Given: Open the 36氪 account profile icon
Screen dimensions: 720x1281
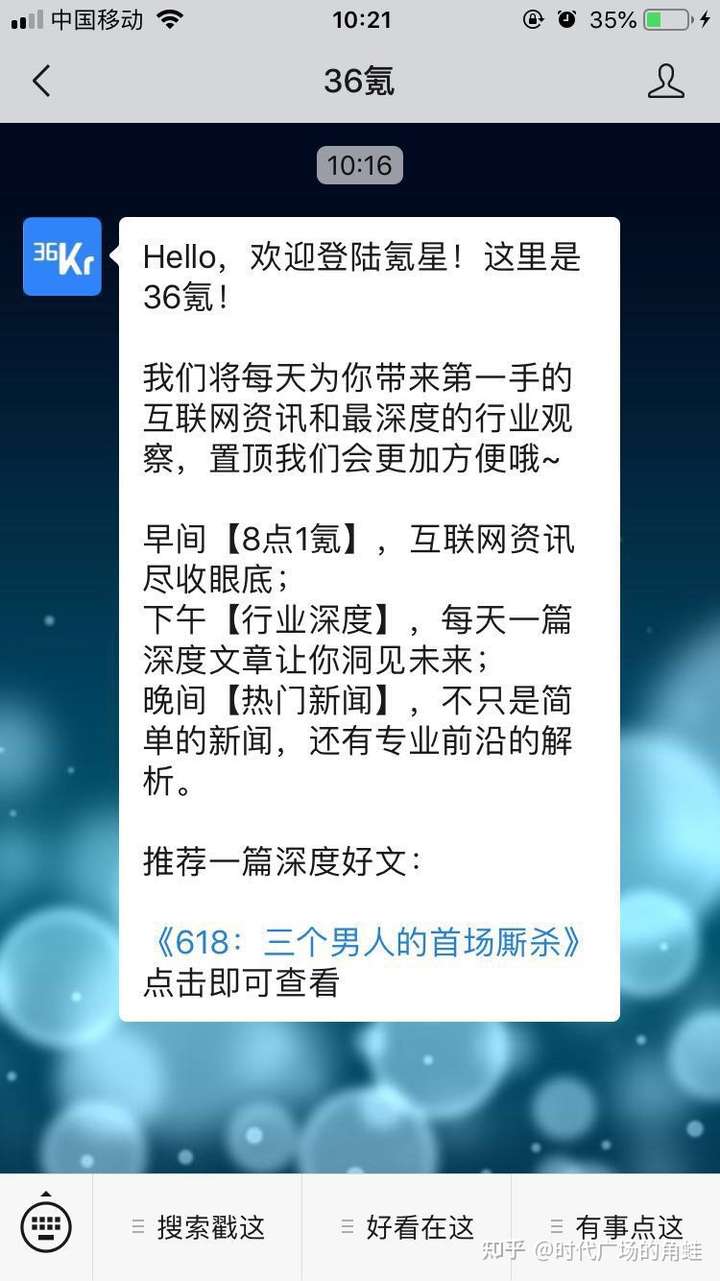Looking at the screenshot, I should pos(666,81).
